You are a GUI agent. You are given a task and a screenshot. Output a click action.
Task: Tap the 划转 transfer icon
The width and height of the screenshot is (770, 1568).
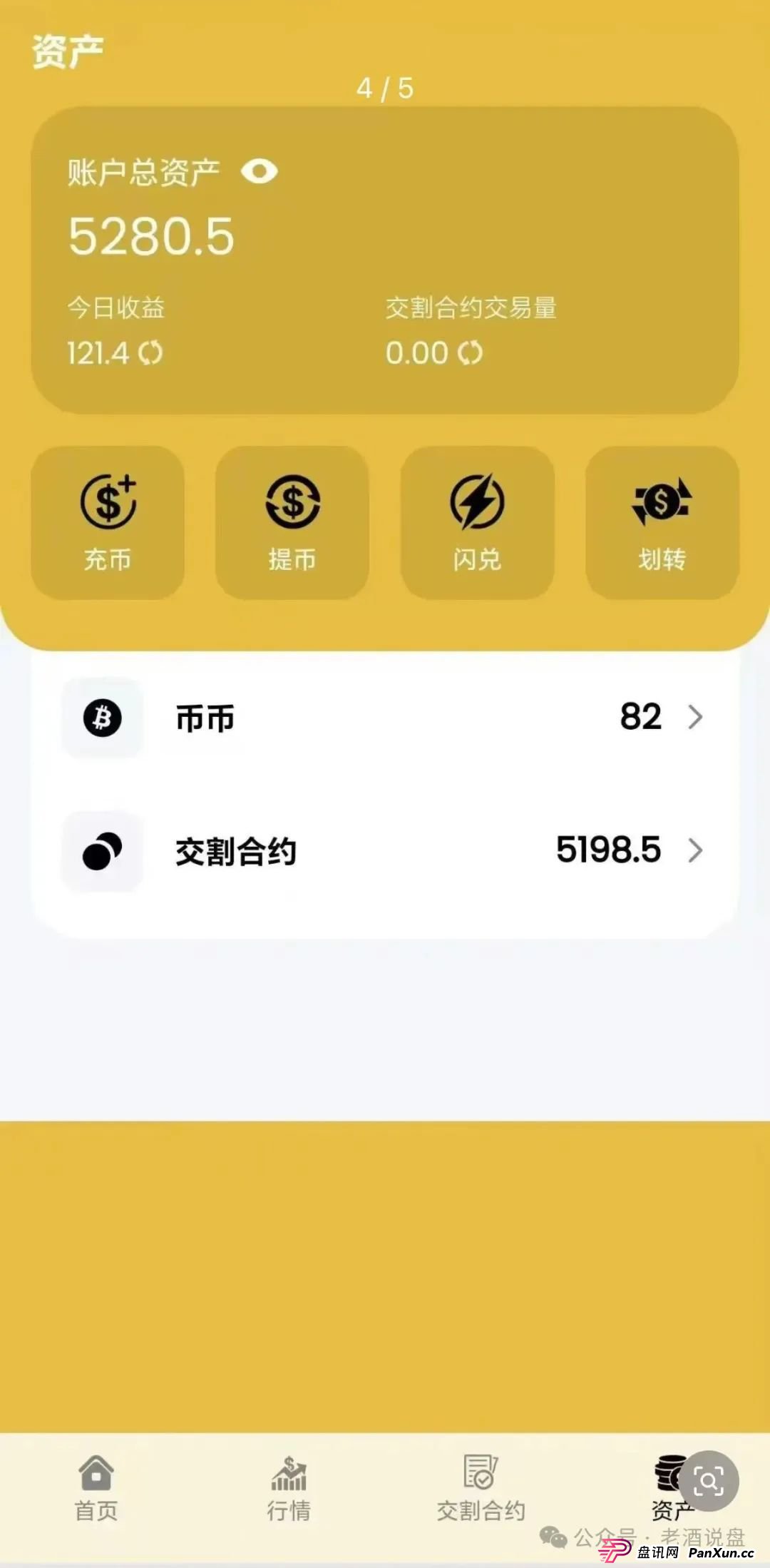click(661, 504)
